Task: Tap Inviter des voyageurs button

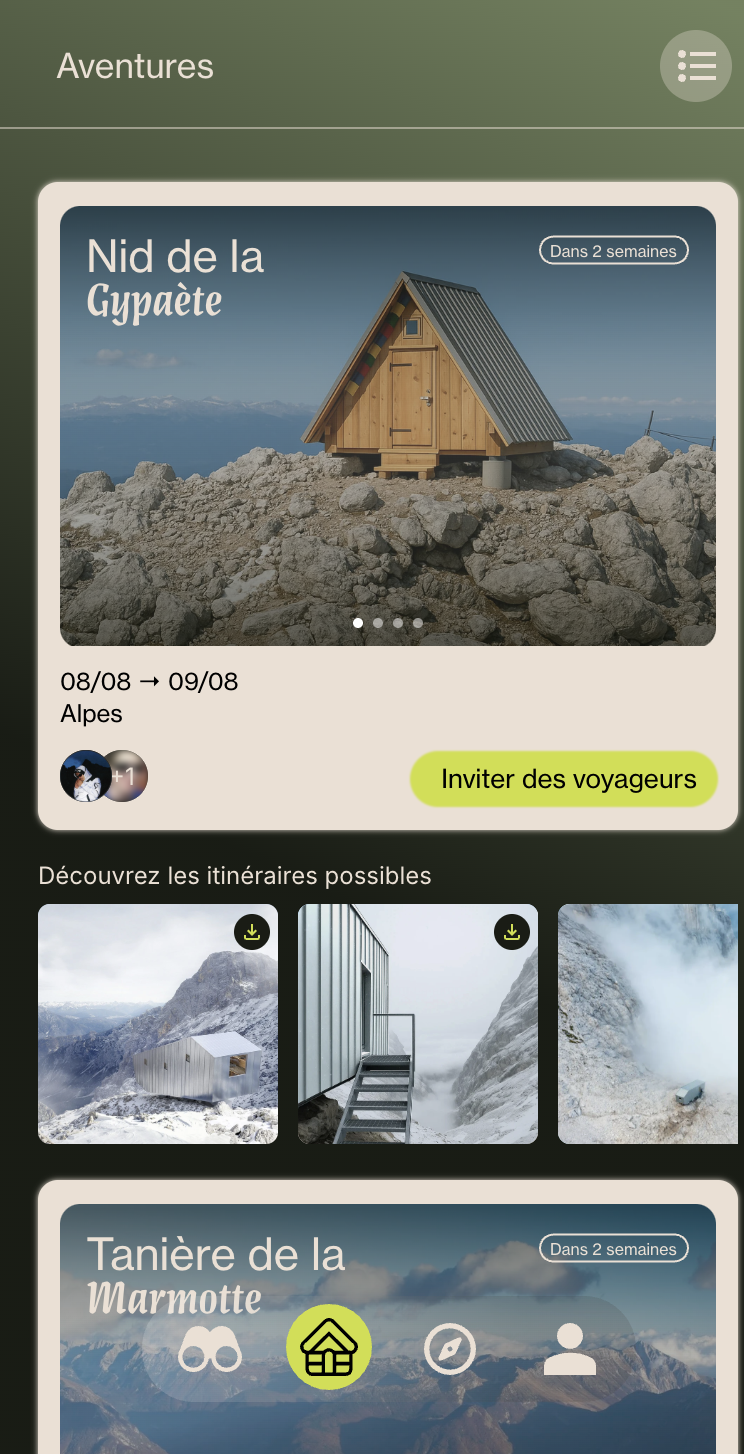Action: pyautogui.click(x=564, y=779)
